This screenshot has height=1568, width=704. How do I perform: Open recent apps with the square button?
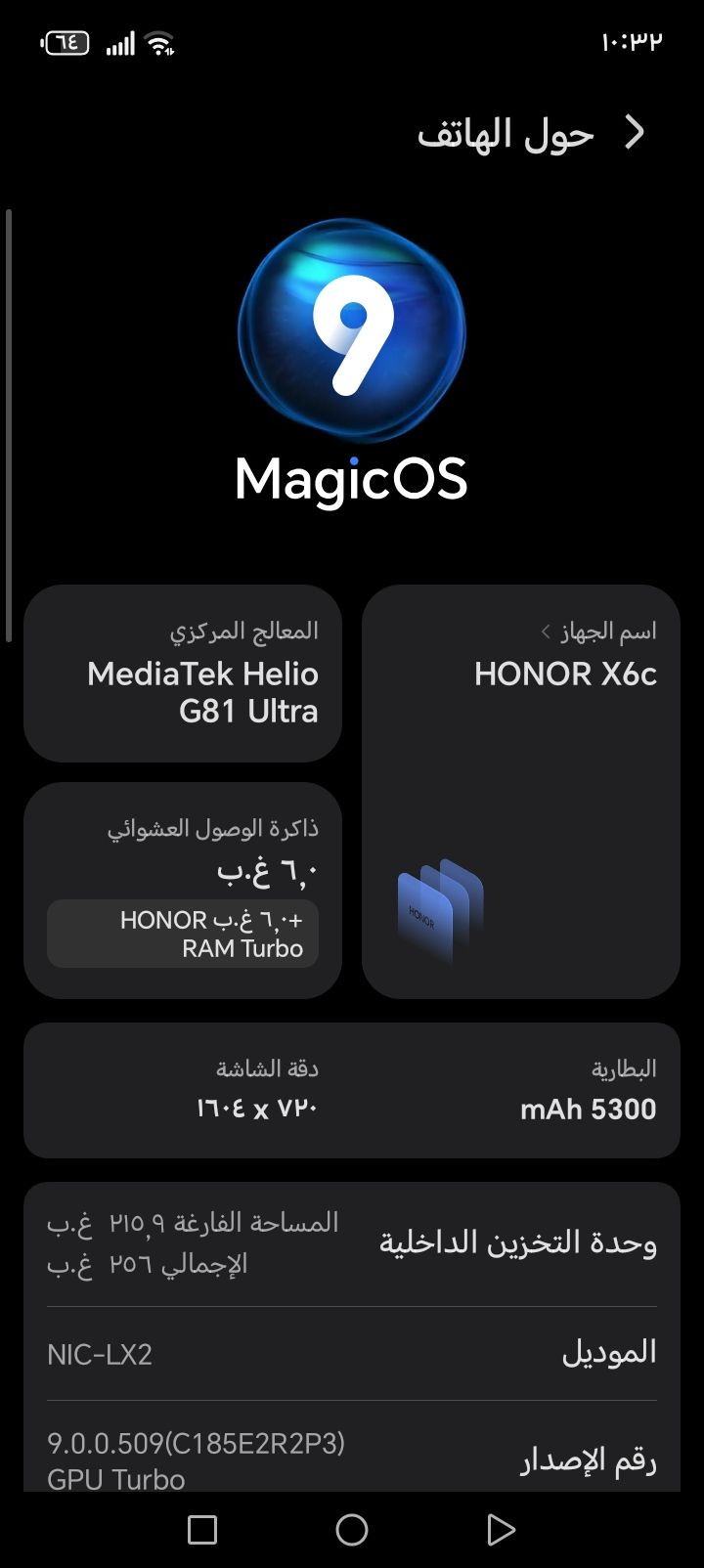coord(202,1530)
